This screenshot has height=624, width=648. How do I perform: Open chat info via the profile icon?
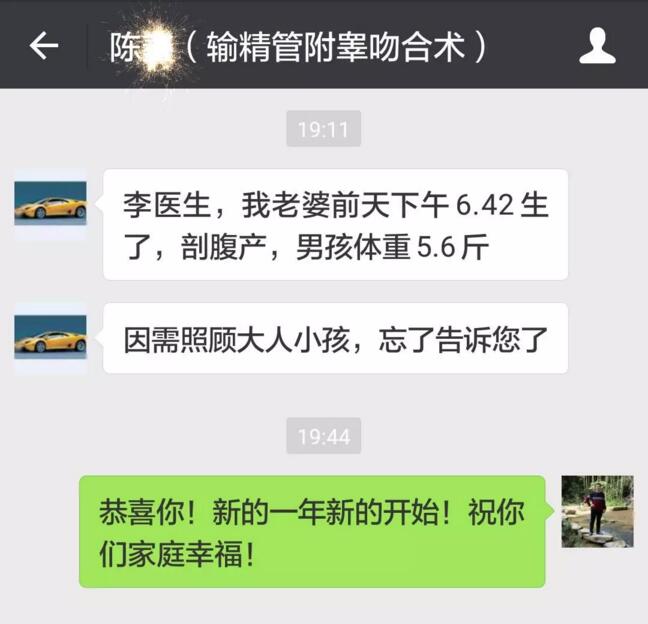coord(597,46)
